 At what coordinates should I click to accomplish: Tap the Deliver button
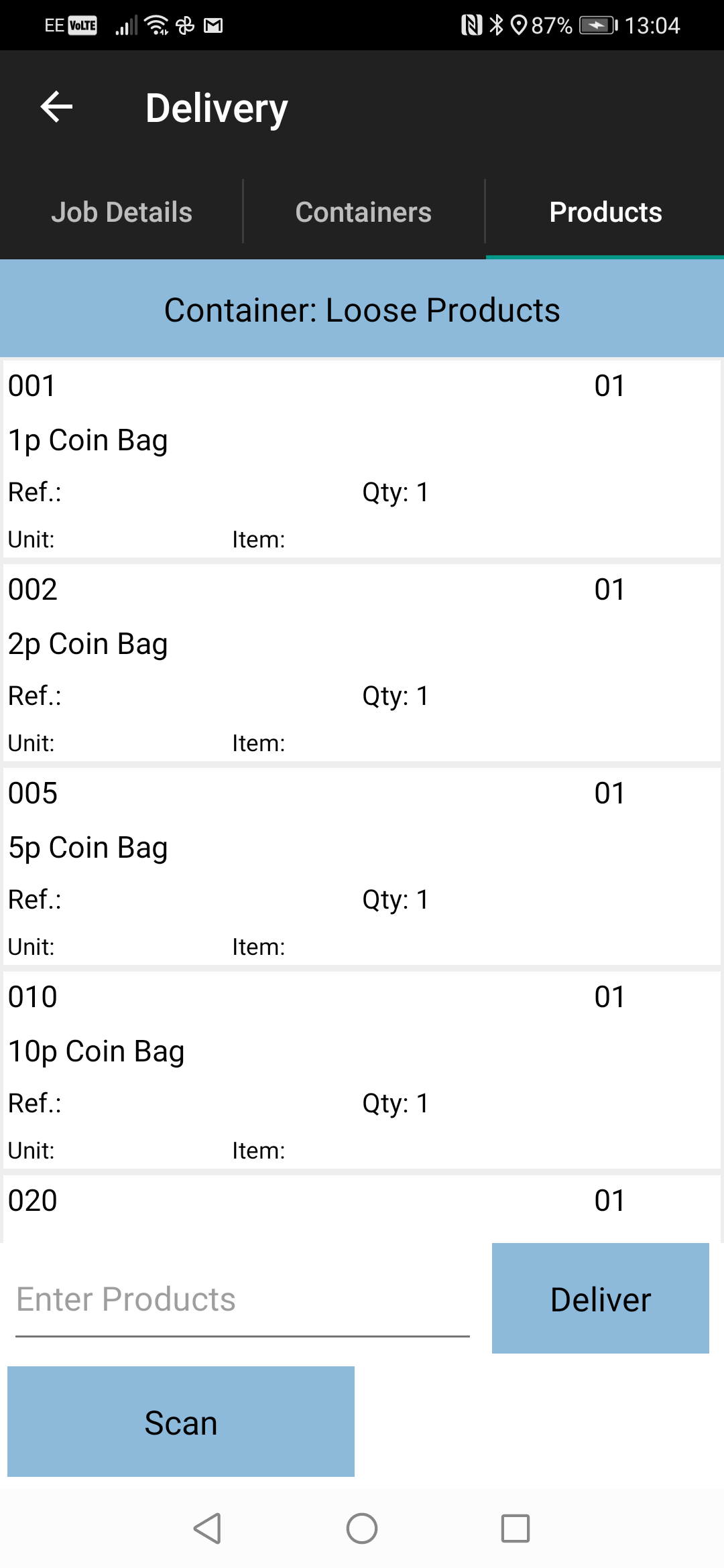click(x=601, y=1299)
